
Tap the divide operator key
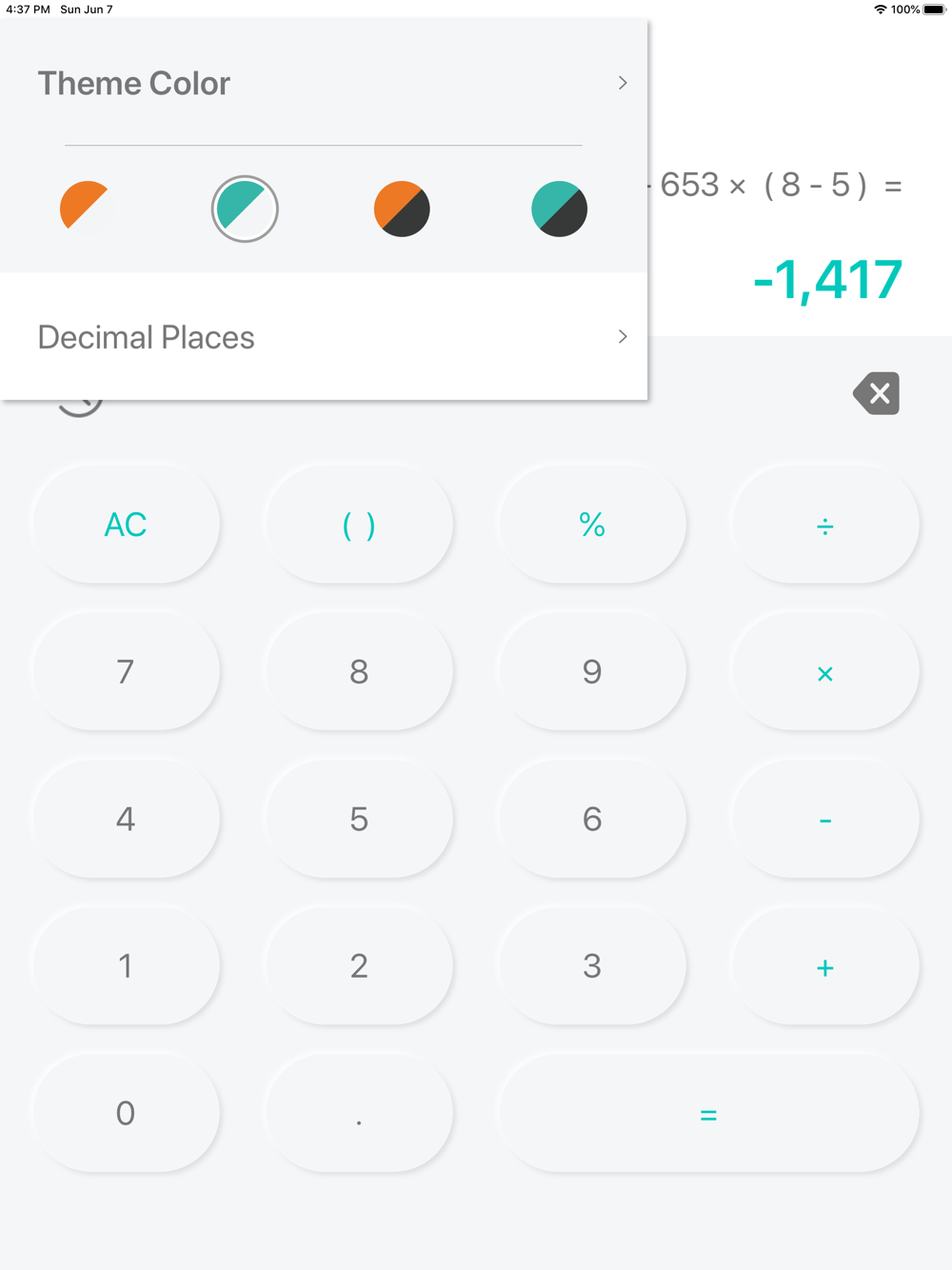(825, 525)
